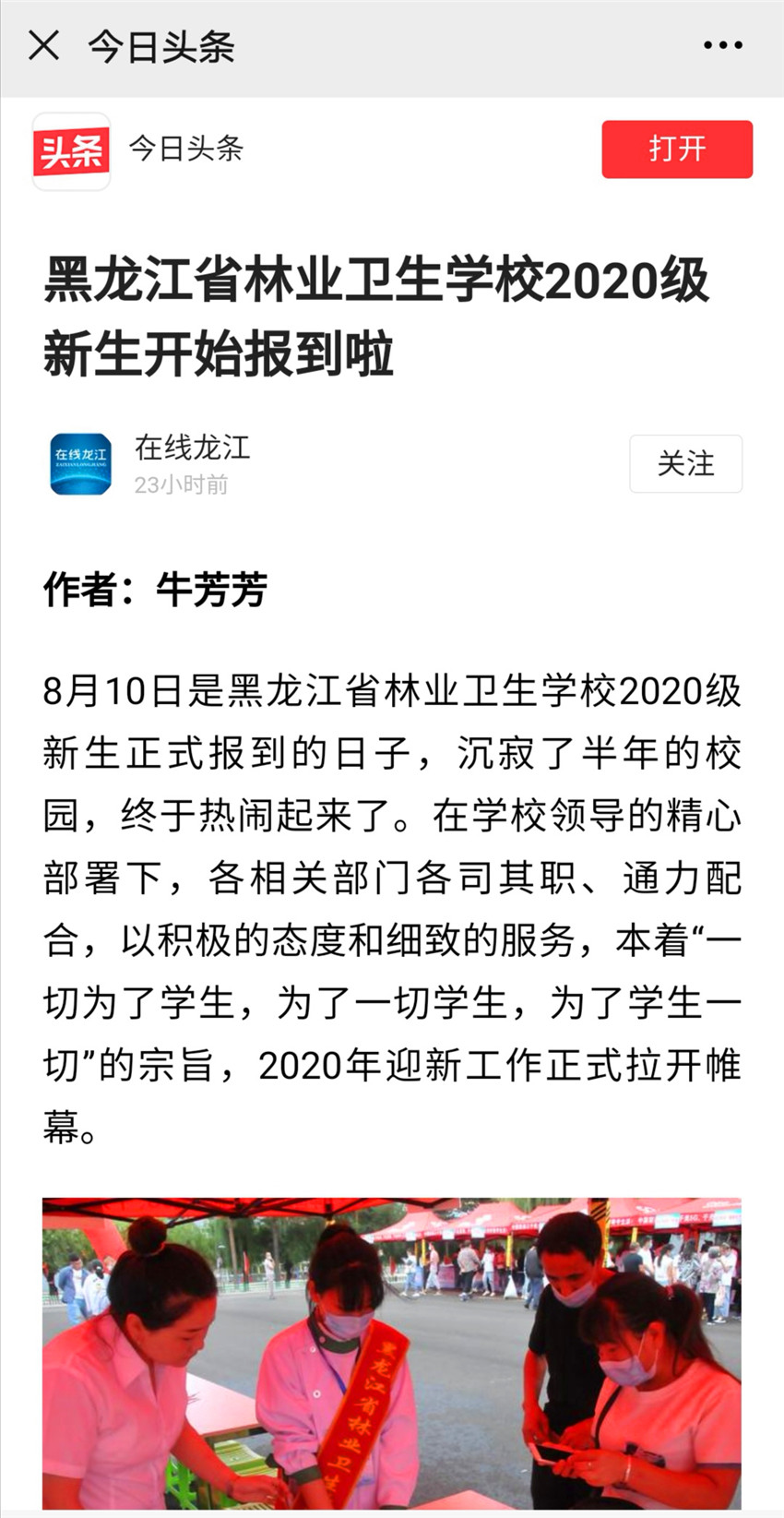Image resolution: width=784 pixels, height=1518 pixels.
Task: Close the 今日头条 web page
Action: click(43, 45)
